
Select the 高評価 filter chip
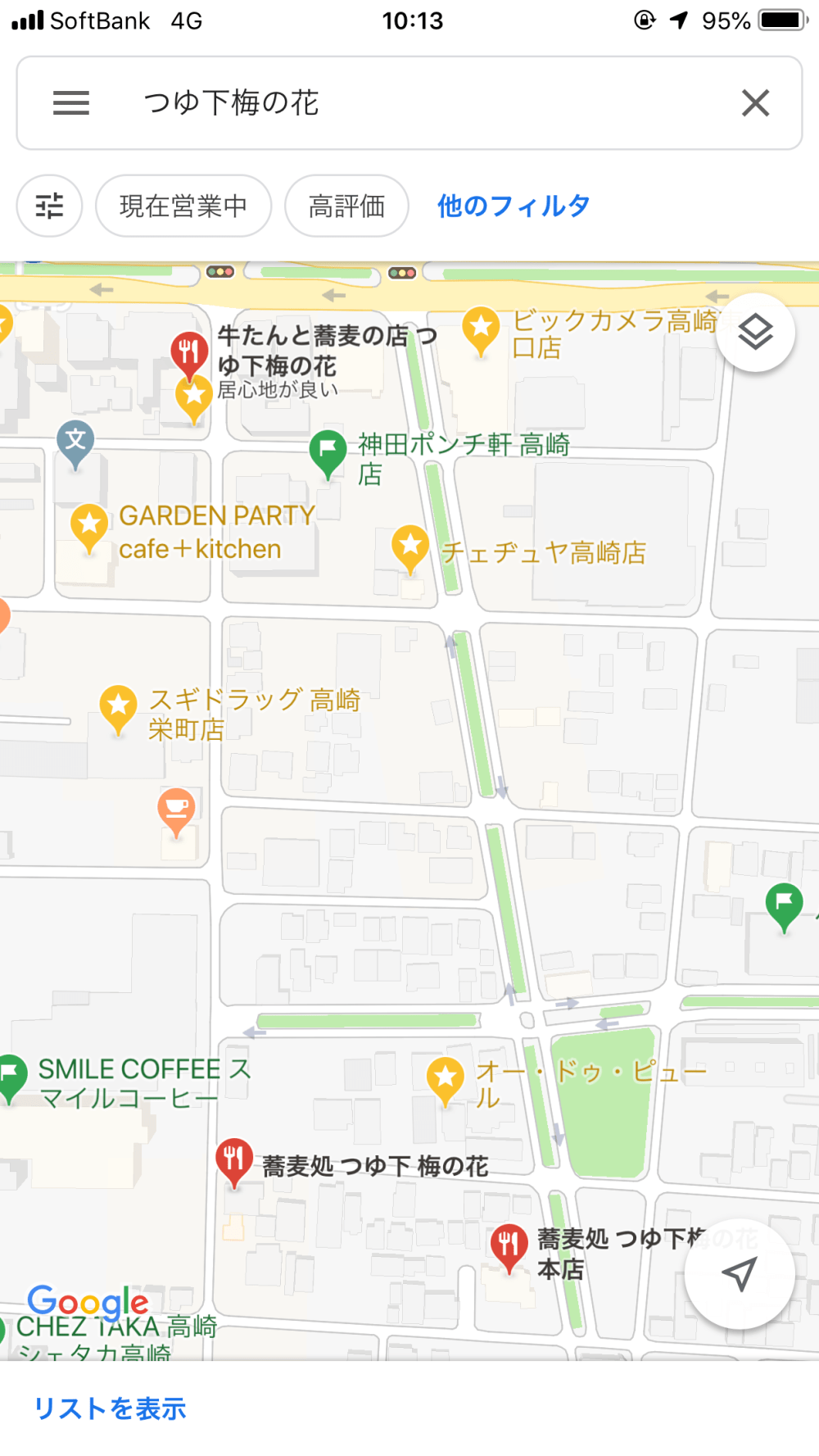coord(346,206)
